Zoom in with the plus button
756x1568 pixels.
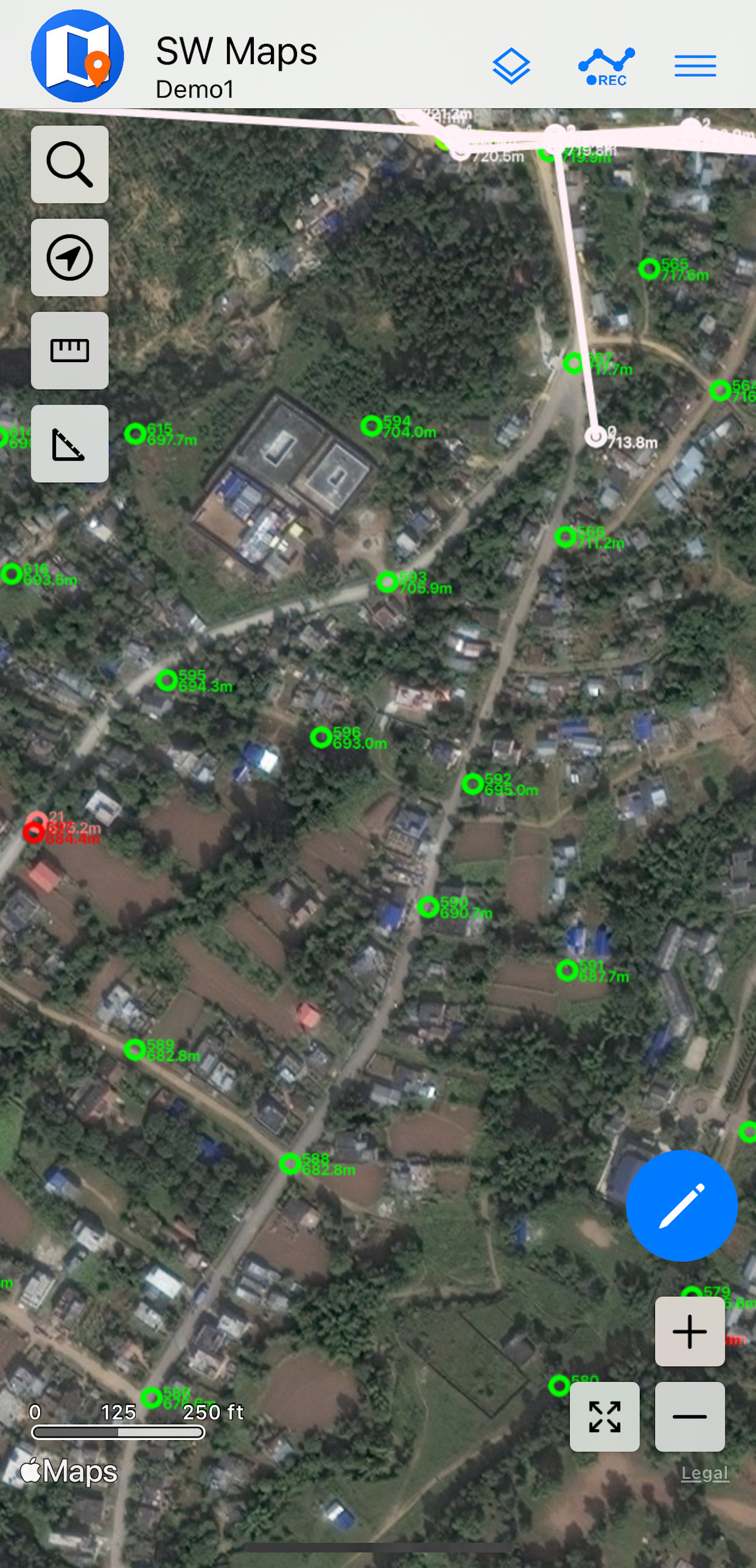point(689,1331)
